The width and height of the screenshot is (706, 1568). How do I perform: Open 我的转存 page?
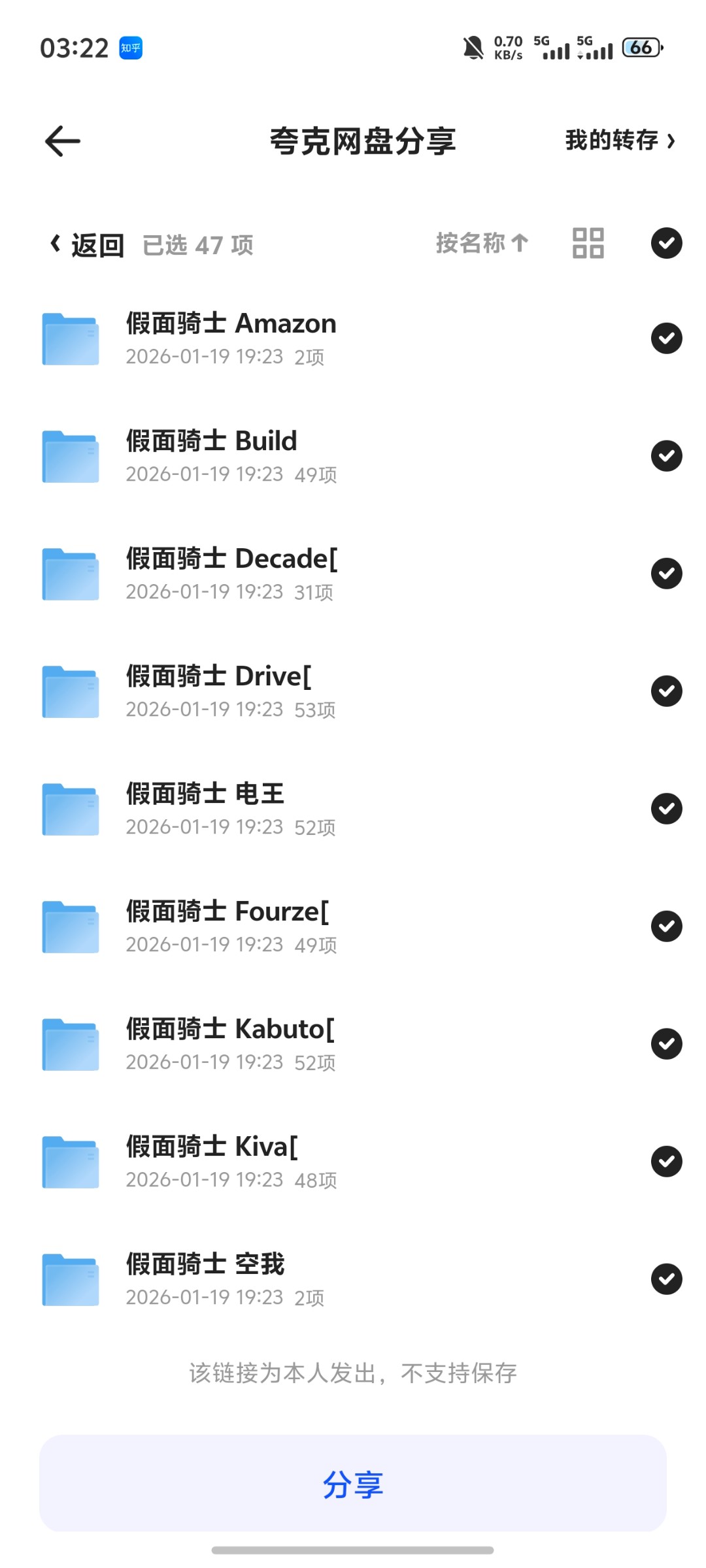619,140
